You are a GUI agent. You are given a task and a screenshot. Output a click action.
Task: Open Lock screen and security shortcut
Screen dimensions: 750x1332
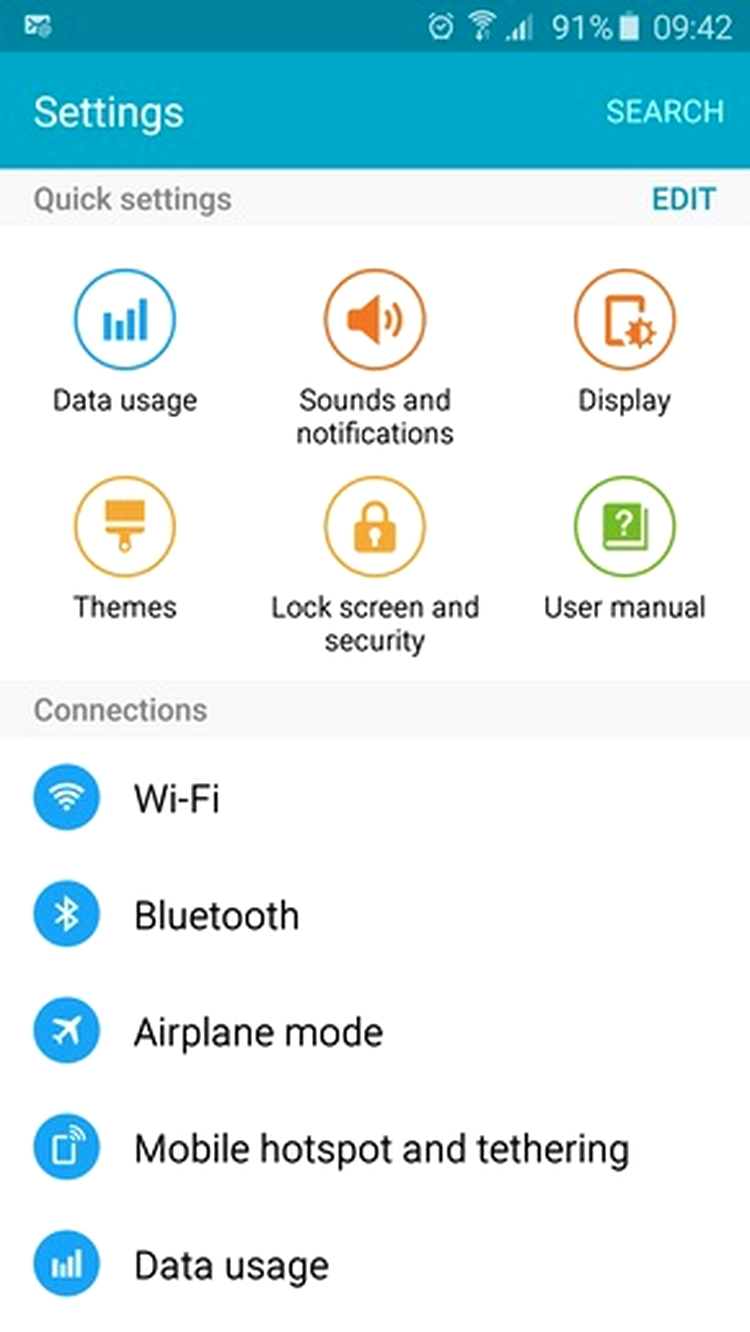tap(375, 527)
